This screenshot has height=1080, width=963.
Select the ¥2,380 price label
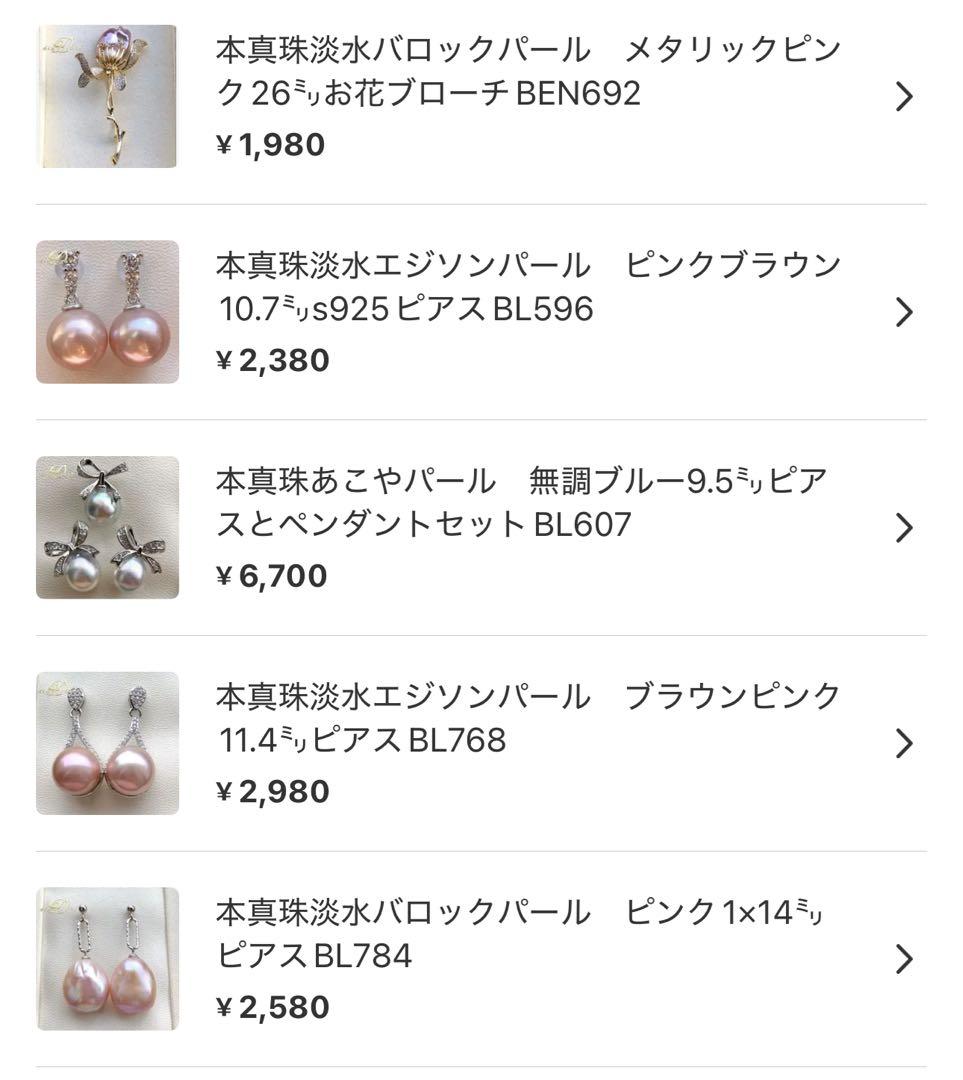coord(270,360)
